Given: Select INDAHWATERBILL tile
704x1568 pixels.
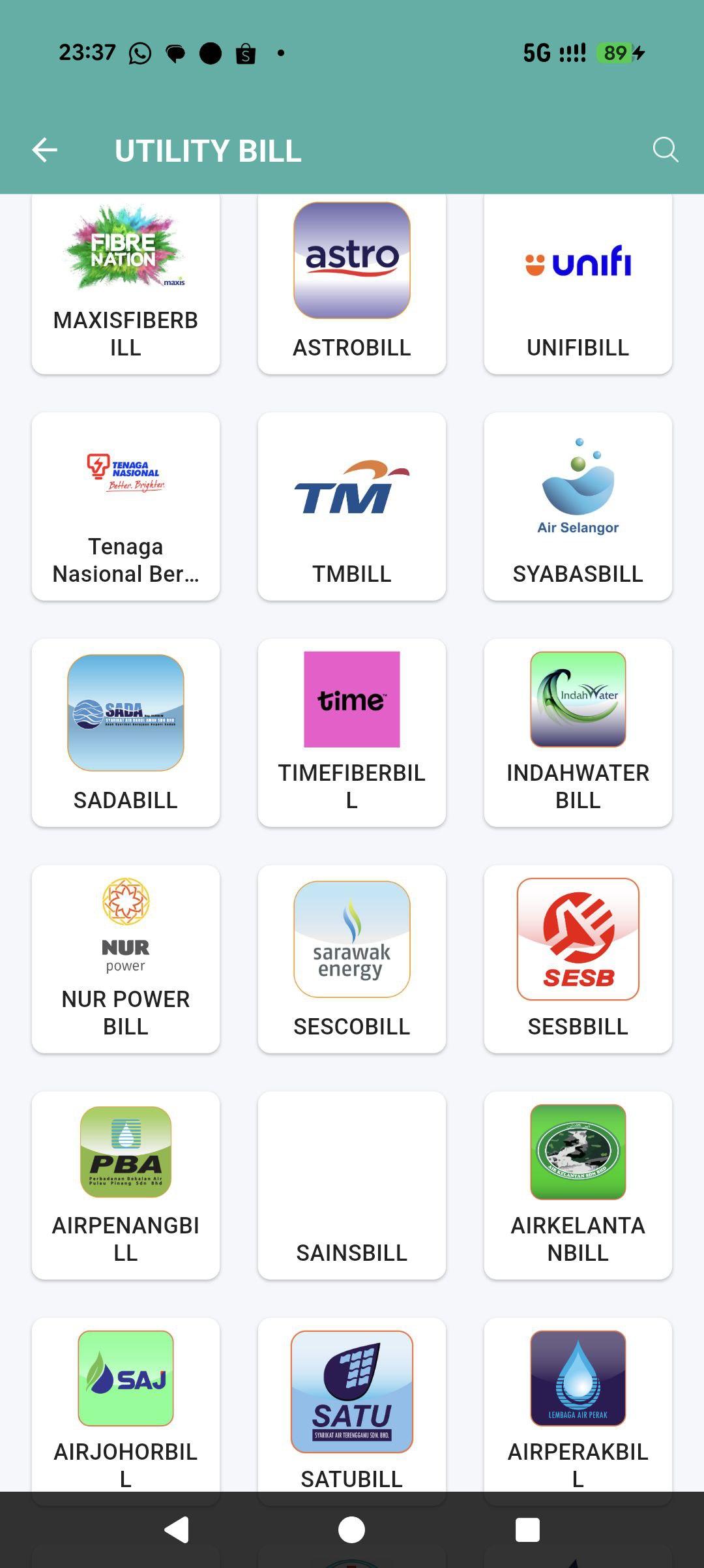Looking at the screenshot, I should (578, 732).
